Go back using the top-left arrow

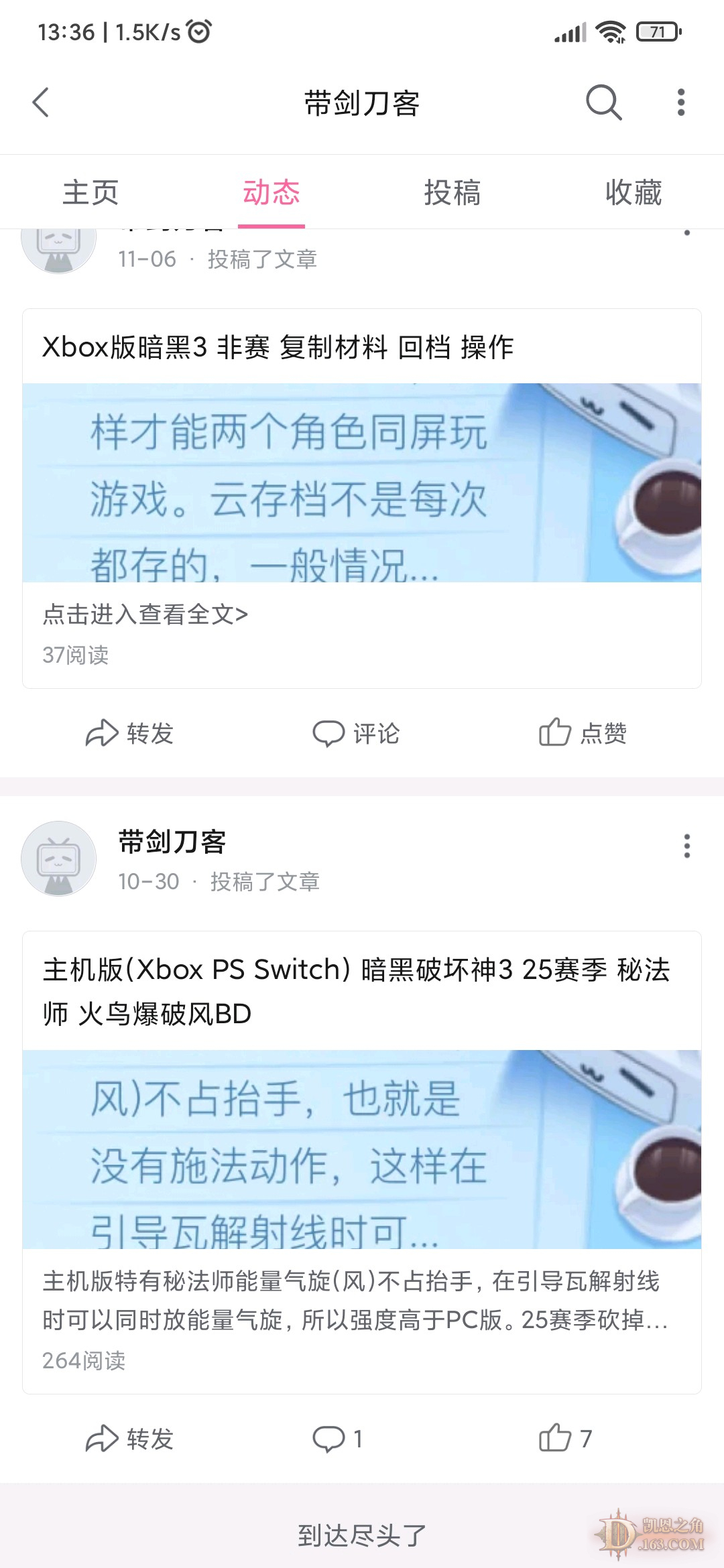coord(42,103)
